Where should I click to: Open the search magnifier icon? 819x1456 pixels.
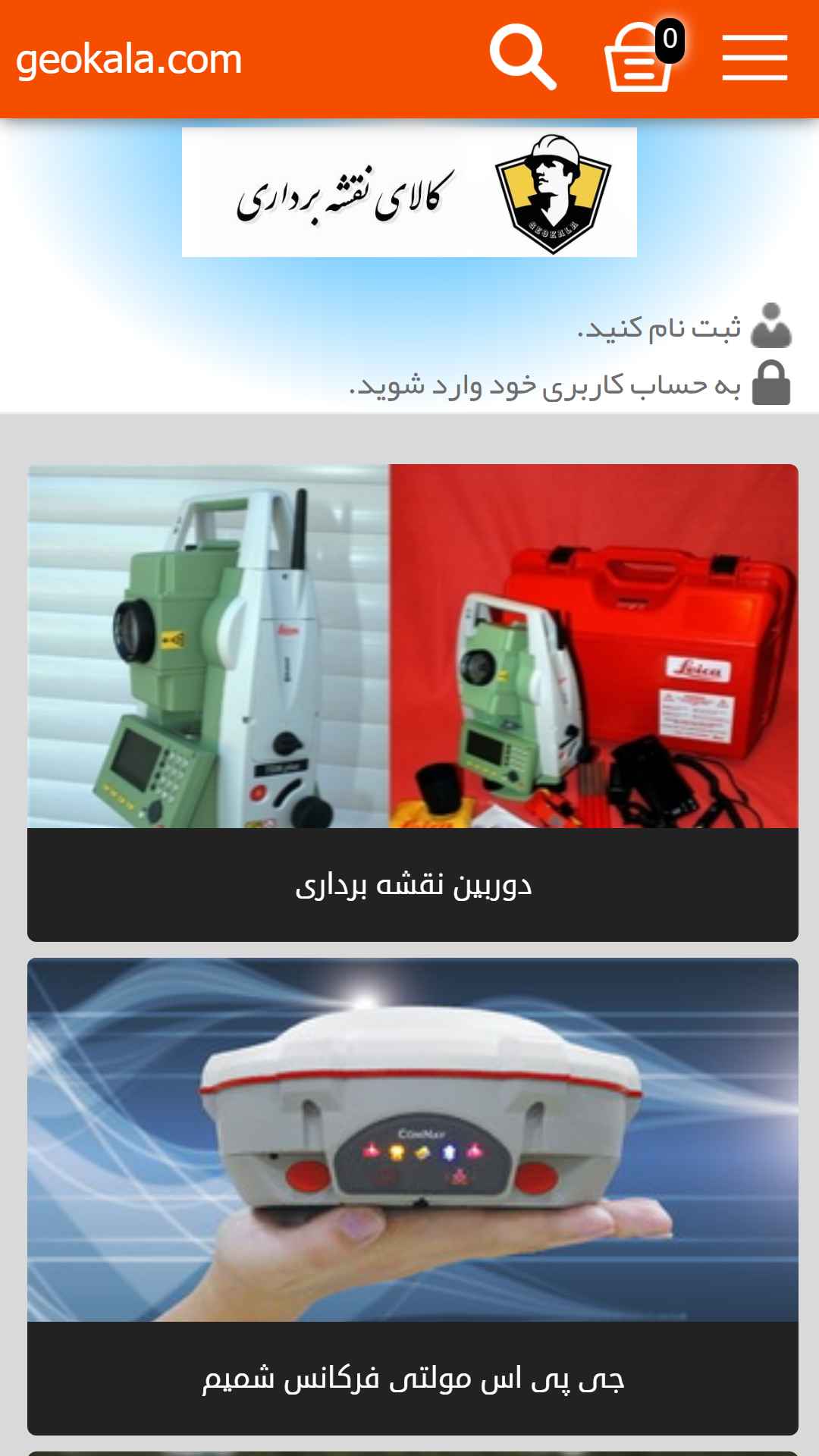523,58
